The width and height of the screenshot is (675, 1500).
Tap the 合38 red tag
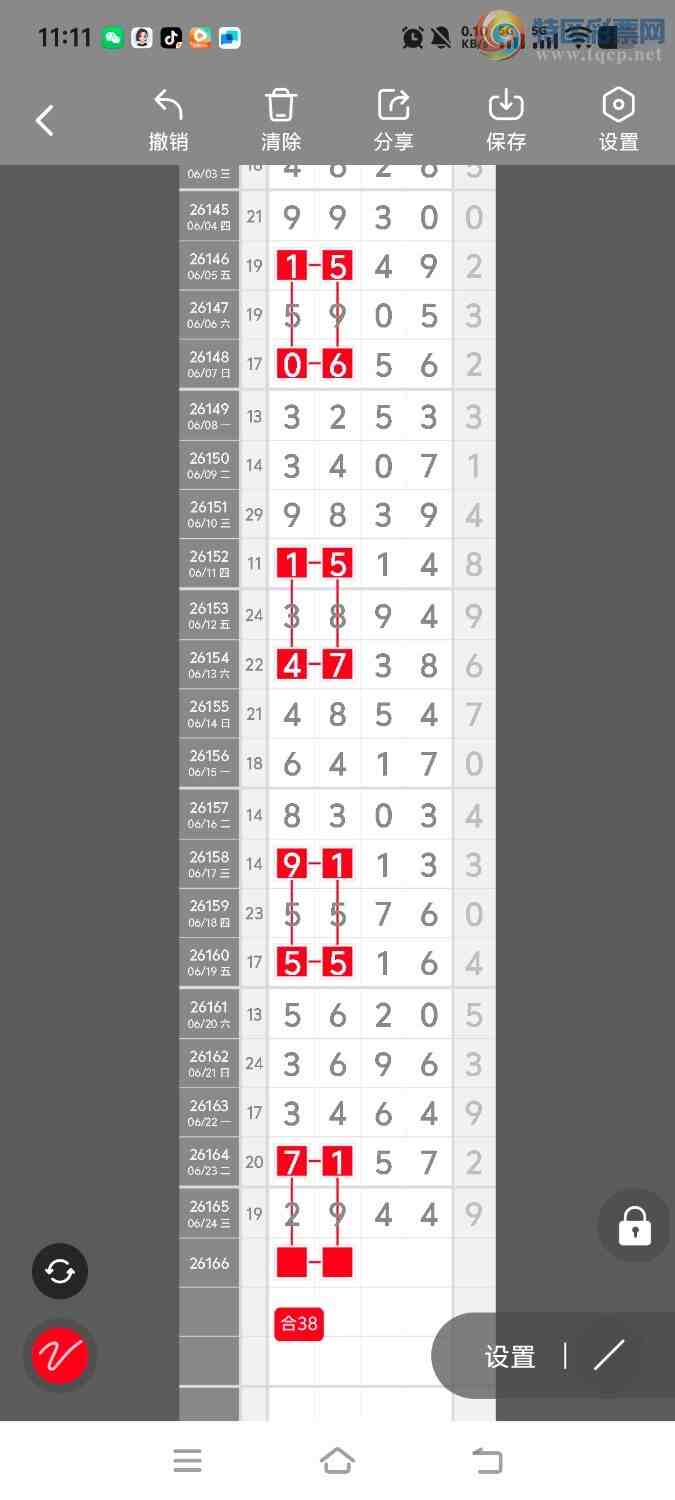pyautogui.click(x=299, y=1324)
